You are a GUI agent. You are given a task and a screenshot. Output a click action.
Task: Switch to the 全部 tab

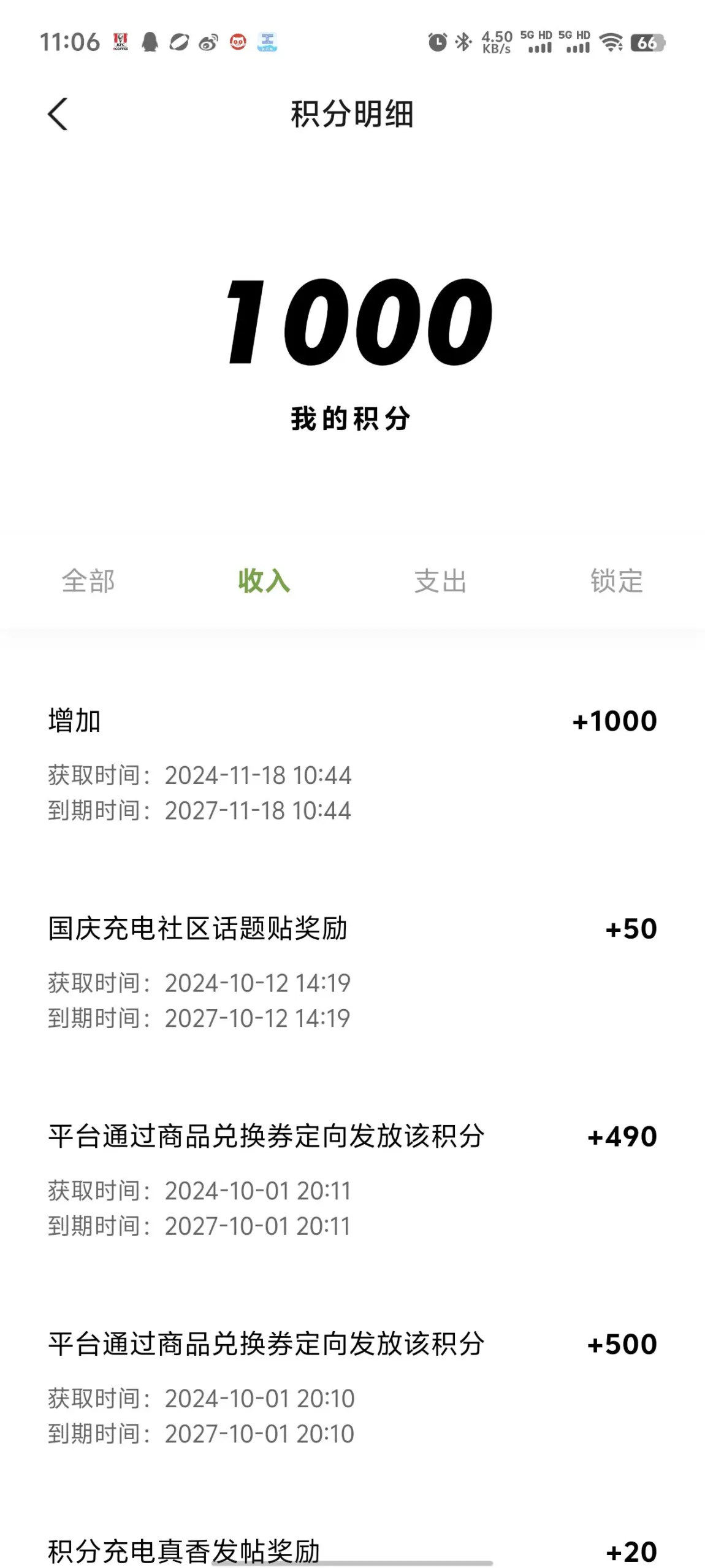click(x=88, y=581)
